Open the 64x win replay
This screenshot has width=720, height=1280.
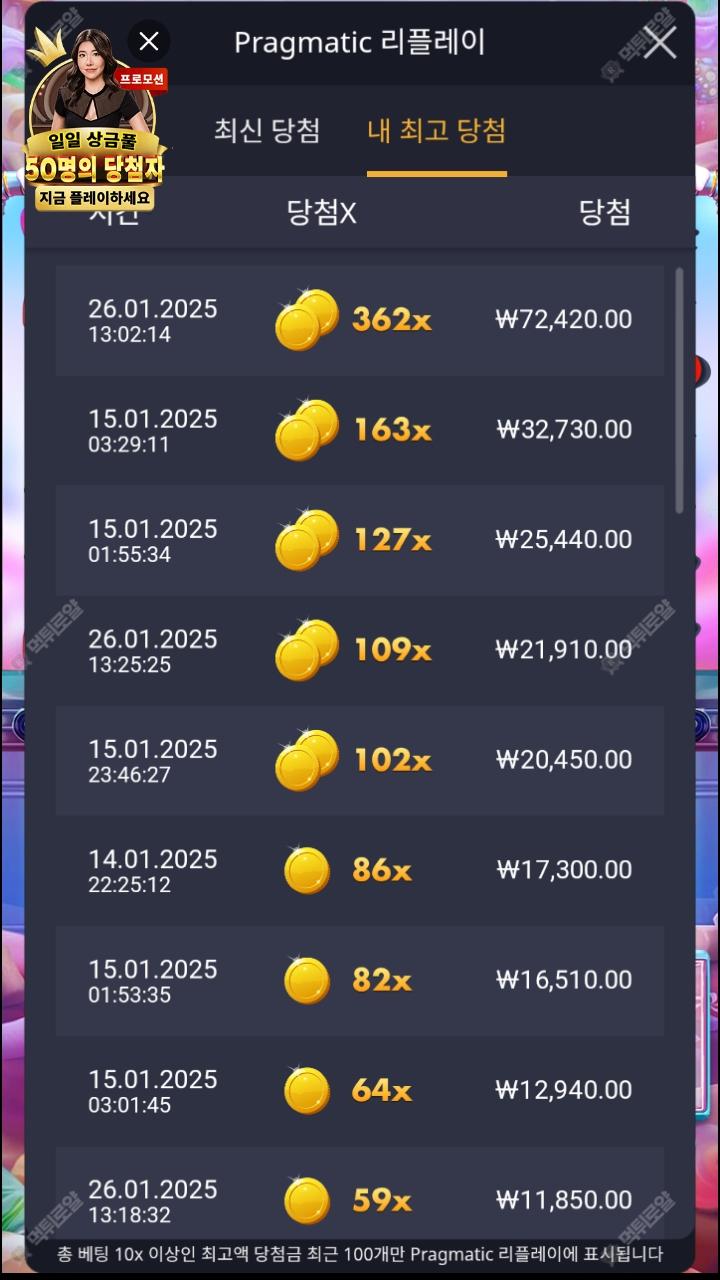click(360, 1090)
